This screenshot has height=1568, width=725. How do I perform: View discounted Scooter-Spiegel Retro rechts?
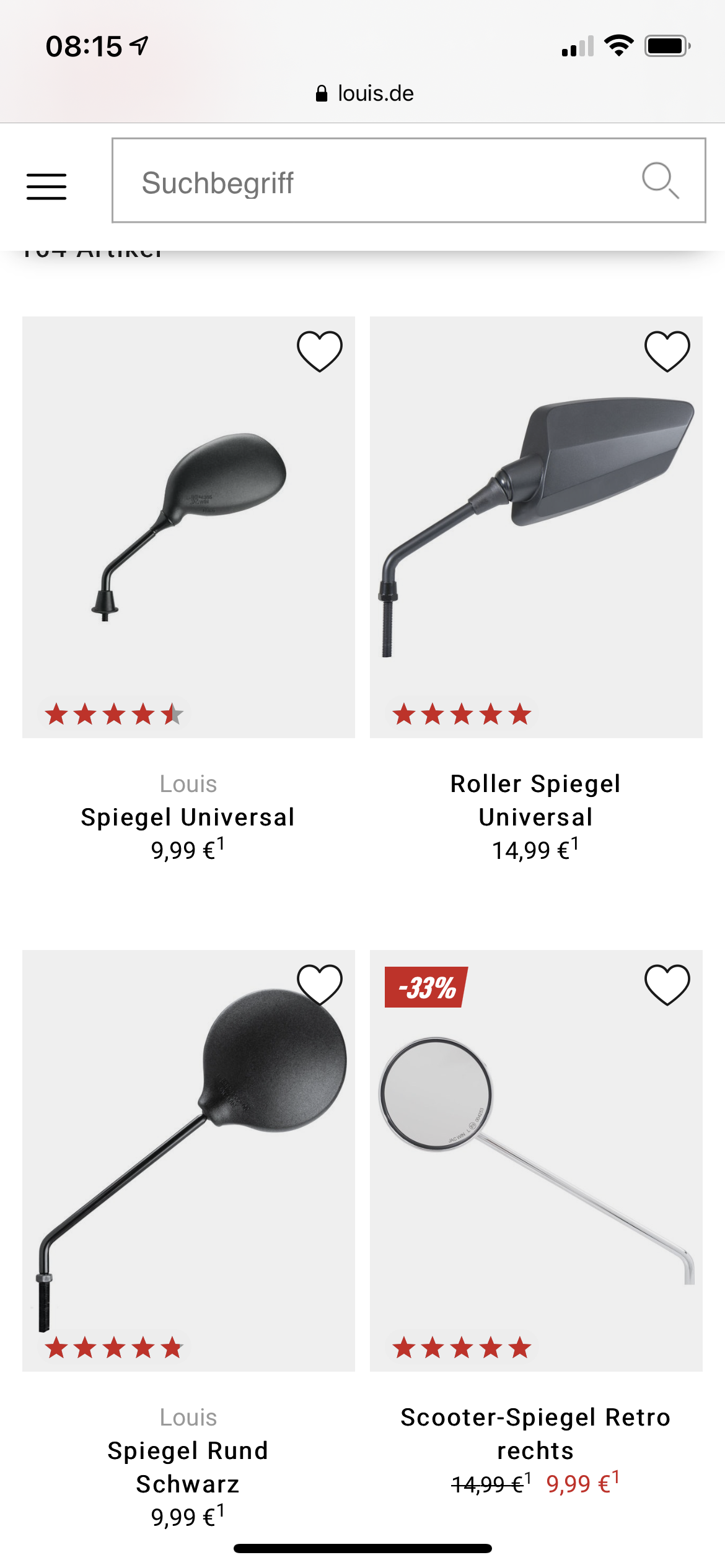click(535, 1434)
